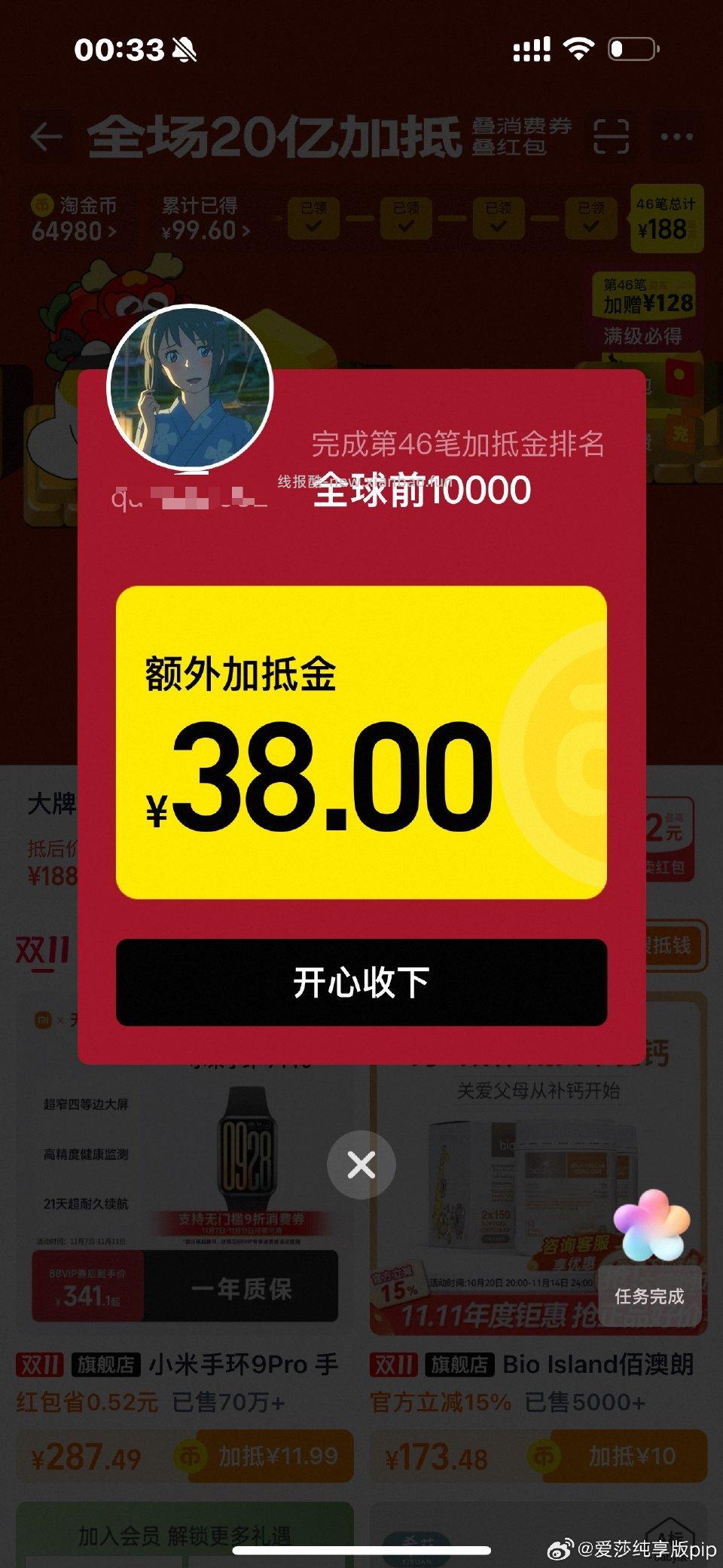Tap the last 已领 checkmark badge
This screenshot has height=1568, width=723.
[x=591, y=216]
